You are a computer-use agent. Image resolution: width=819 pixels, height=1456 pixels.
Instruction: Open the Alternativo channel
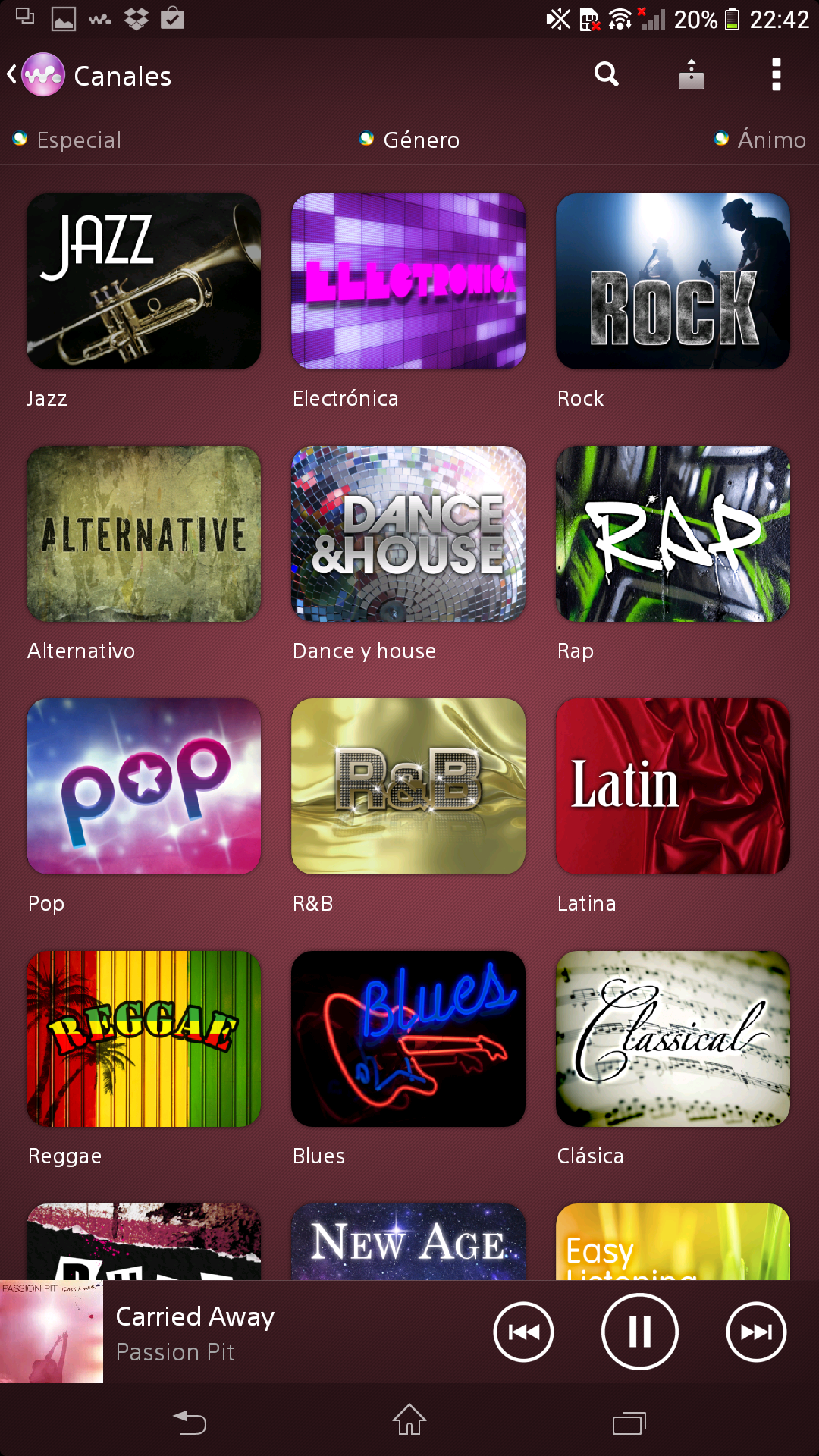click(x=143, y=534)
